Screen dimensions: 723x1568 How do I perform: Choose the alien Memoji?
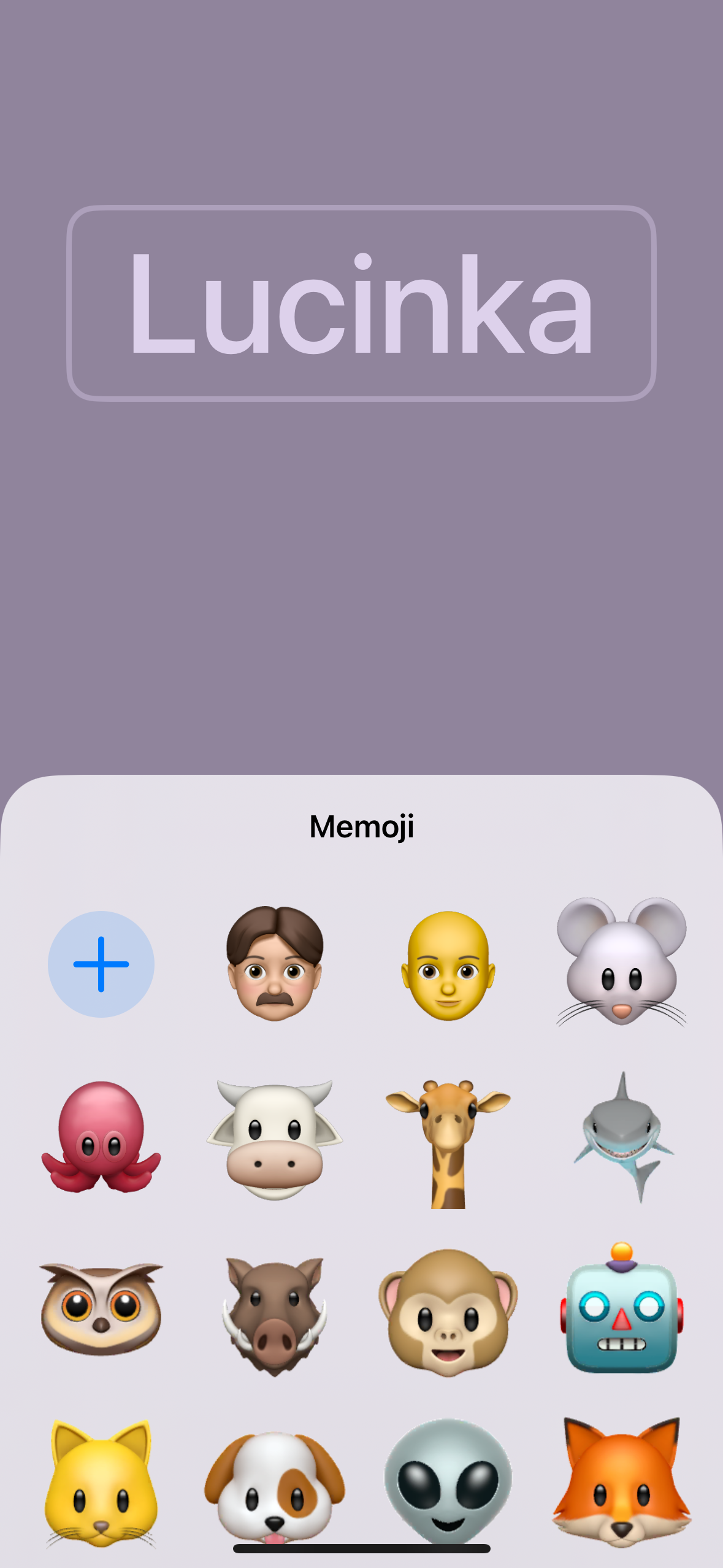(x=448, y=1477)
